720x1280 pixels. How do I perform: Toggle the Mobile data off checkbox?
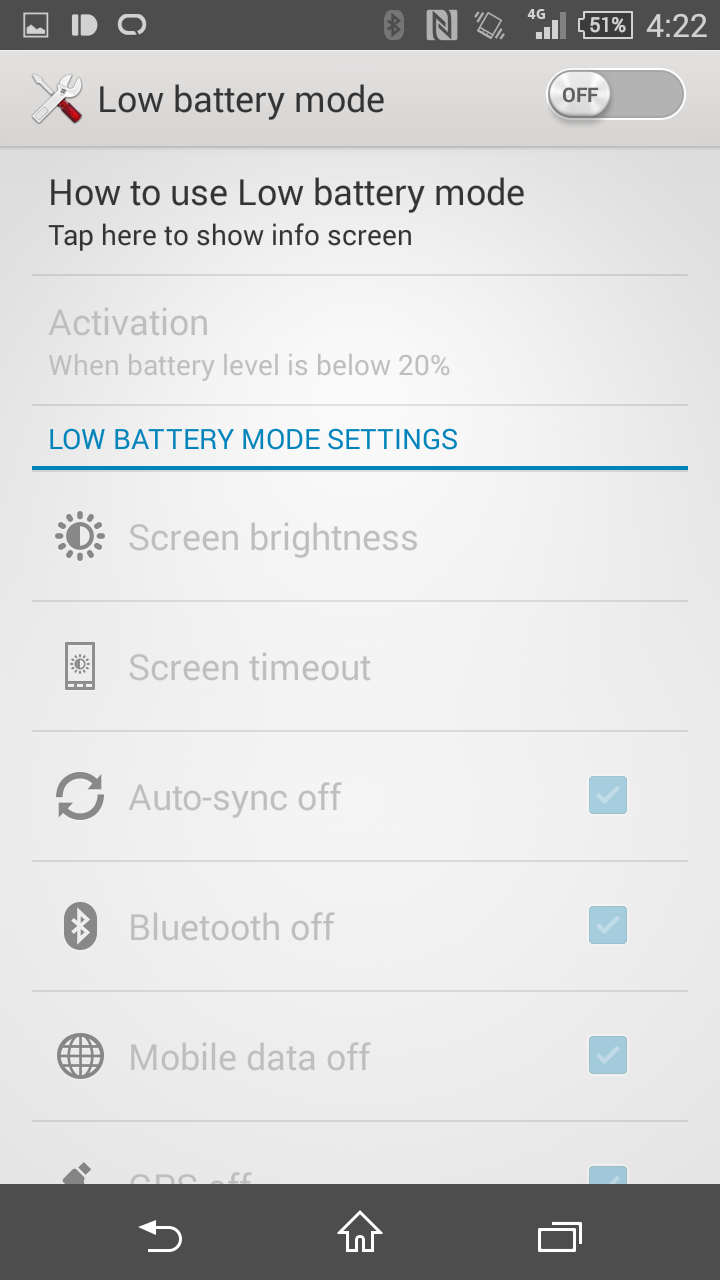click(x=607, y=1056)
